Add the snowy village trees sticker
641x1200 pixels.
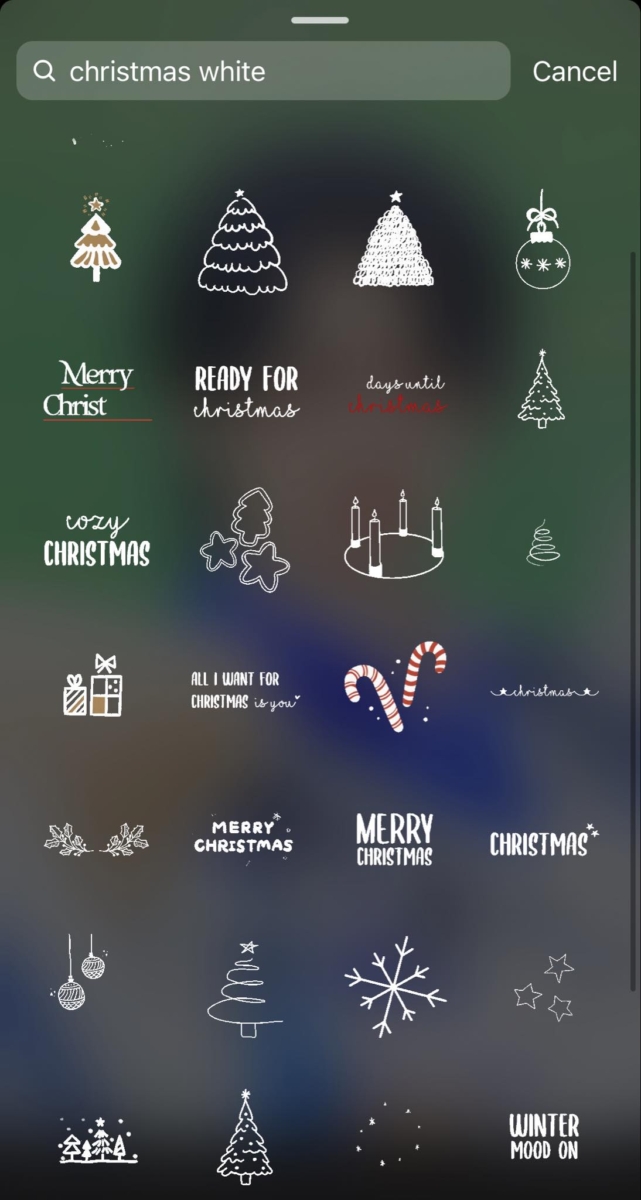point(97,1140)
